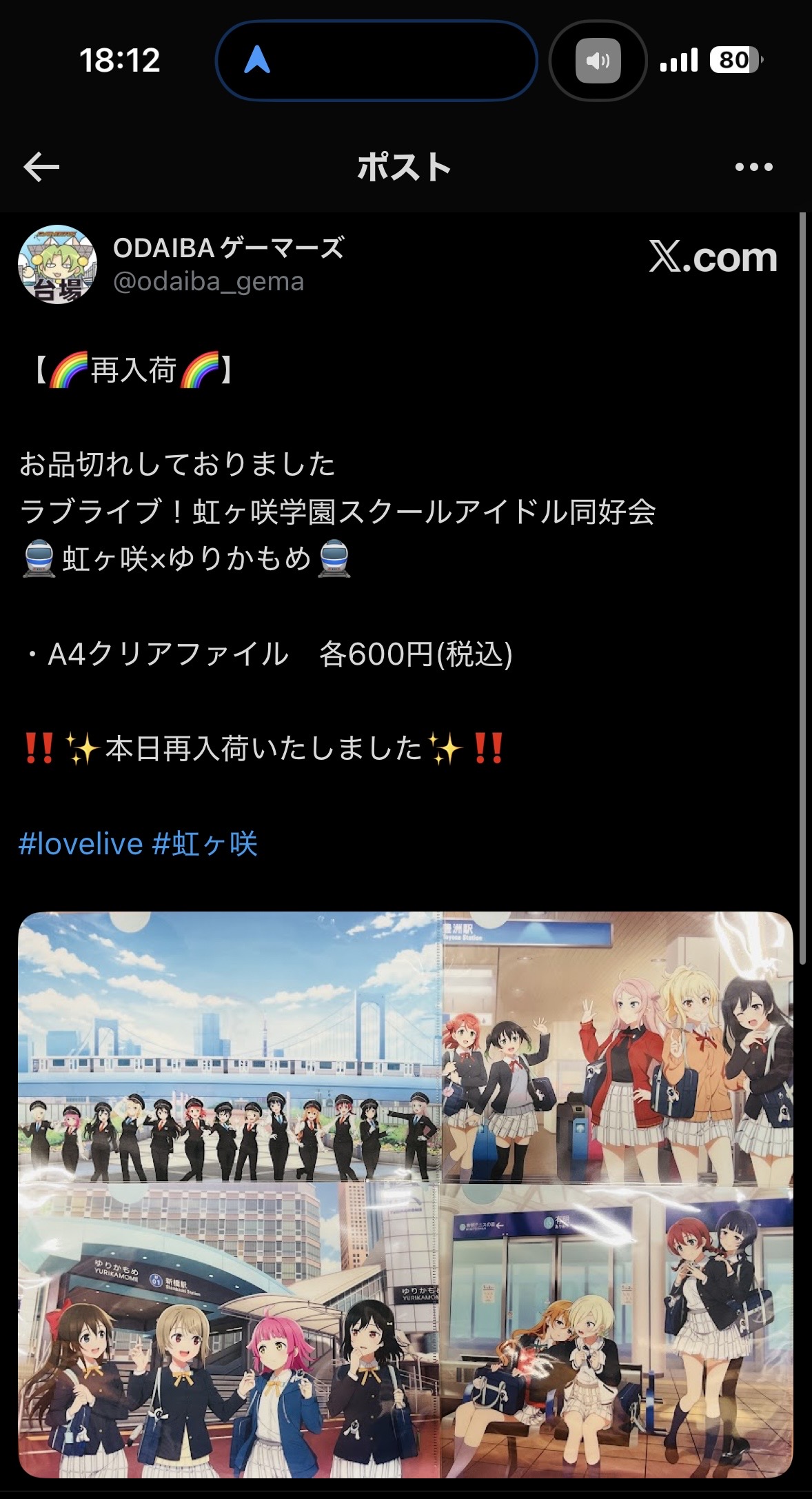Viewport: 812px width, 1499px height.
Task: View the @odaiba_gema account name
Action: [x=208, y=282]
